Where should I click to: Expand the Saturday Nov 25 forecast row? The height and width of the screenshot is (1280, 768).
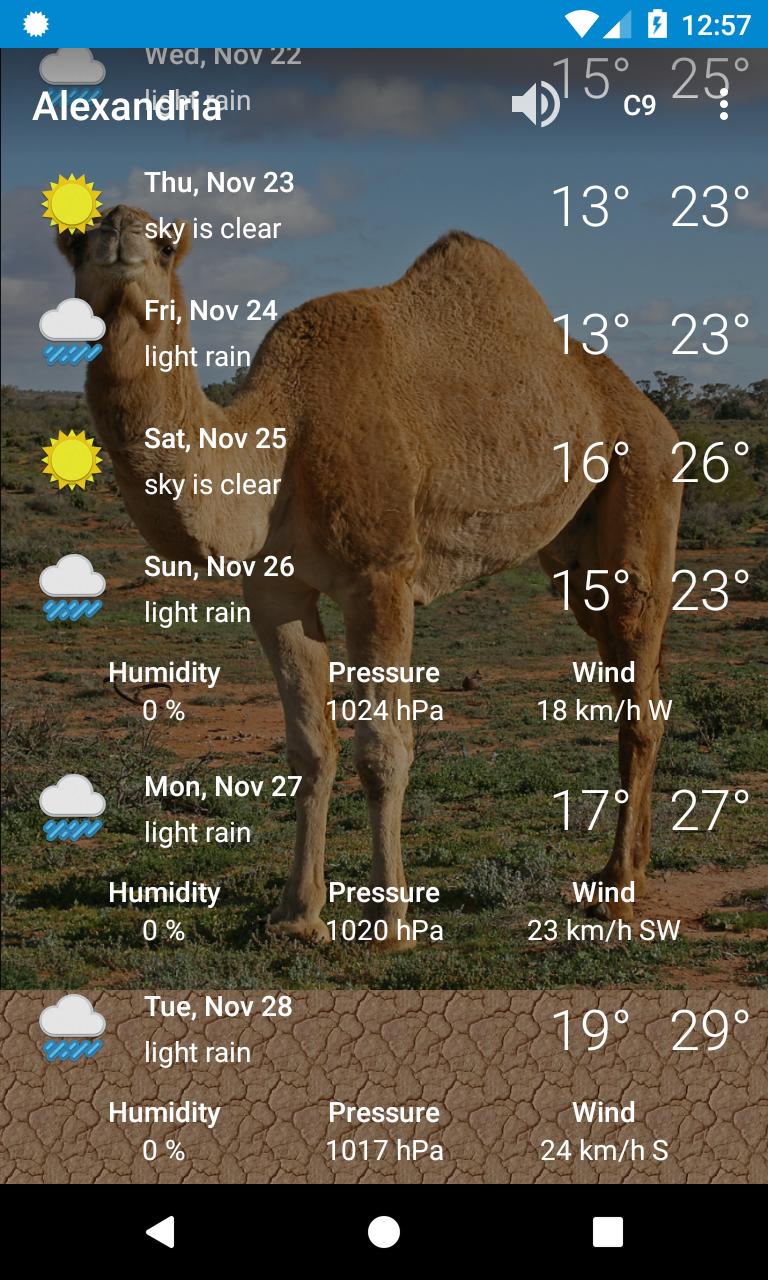[384, 461]
